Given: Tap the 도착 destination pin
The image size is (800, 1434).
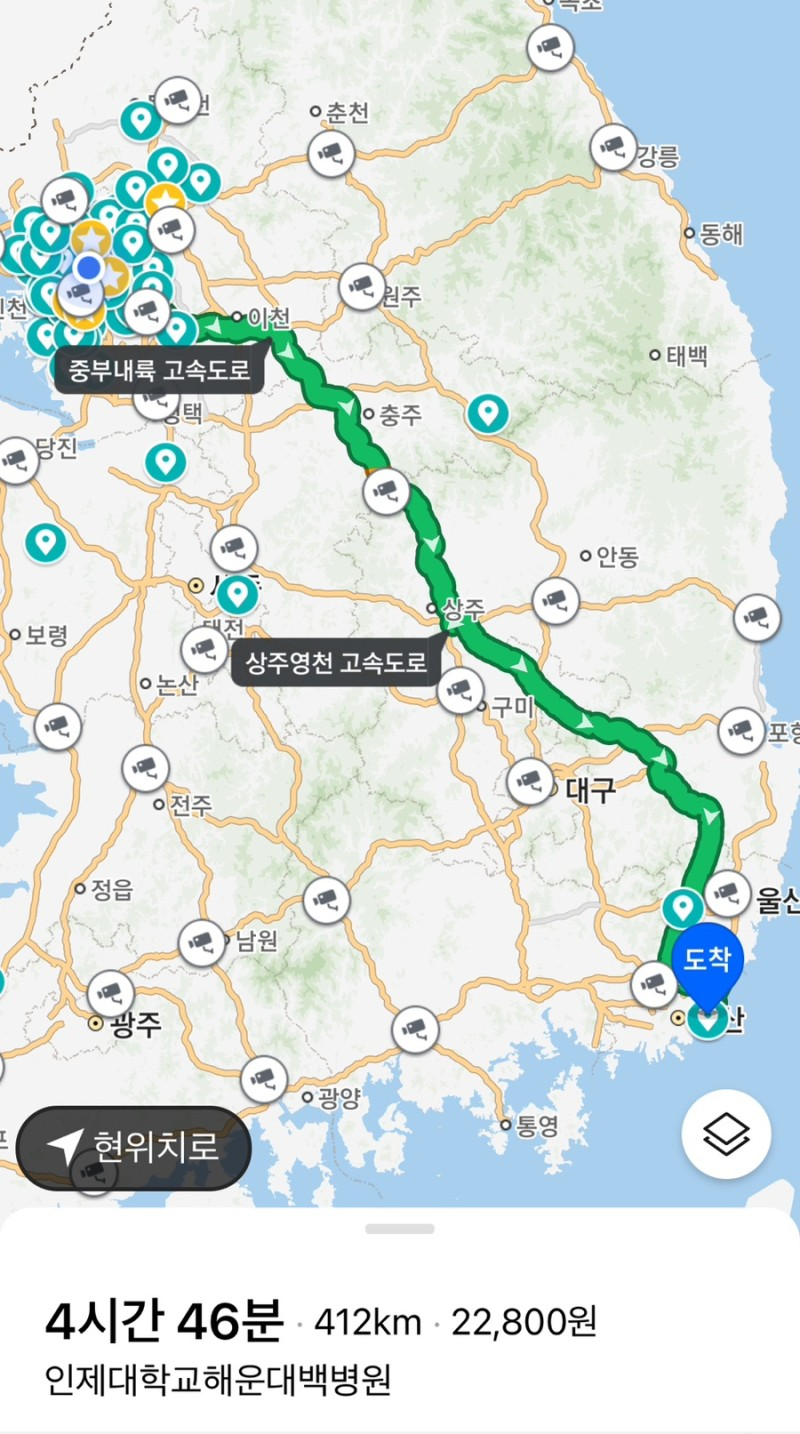Looking at the screenshot, I should point(708,962).
